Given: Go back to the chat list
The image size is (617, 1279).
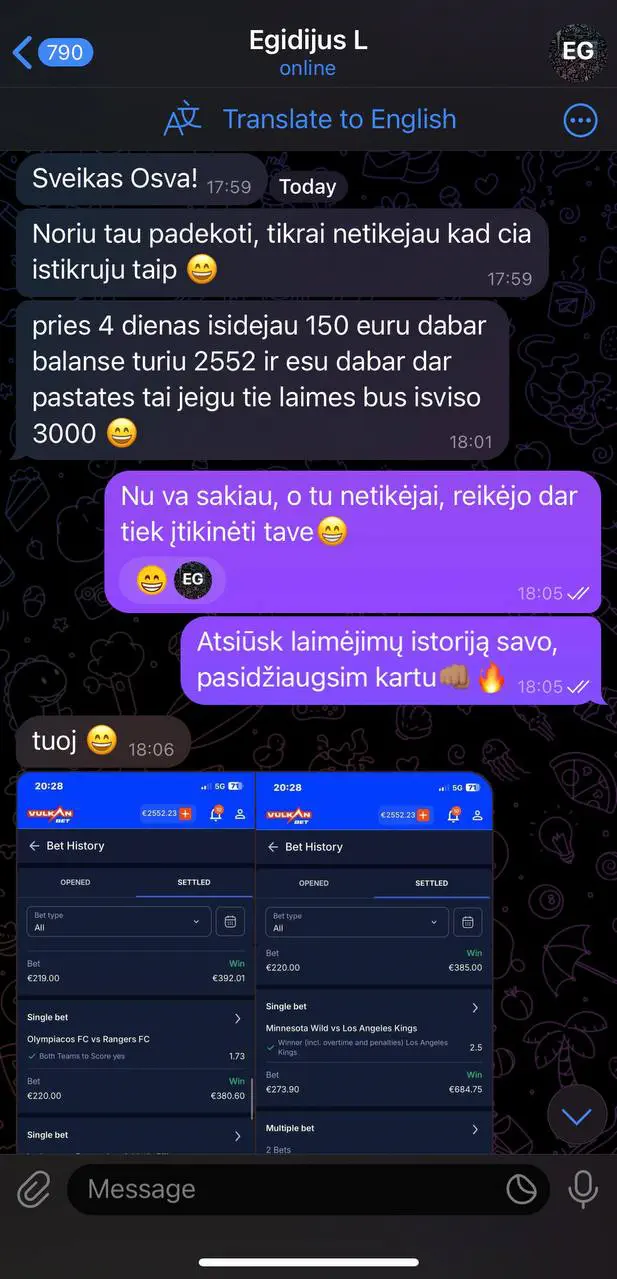Looking at the screenshot, I should coord(52,52).
